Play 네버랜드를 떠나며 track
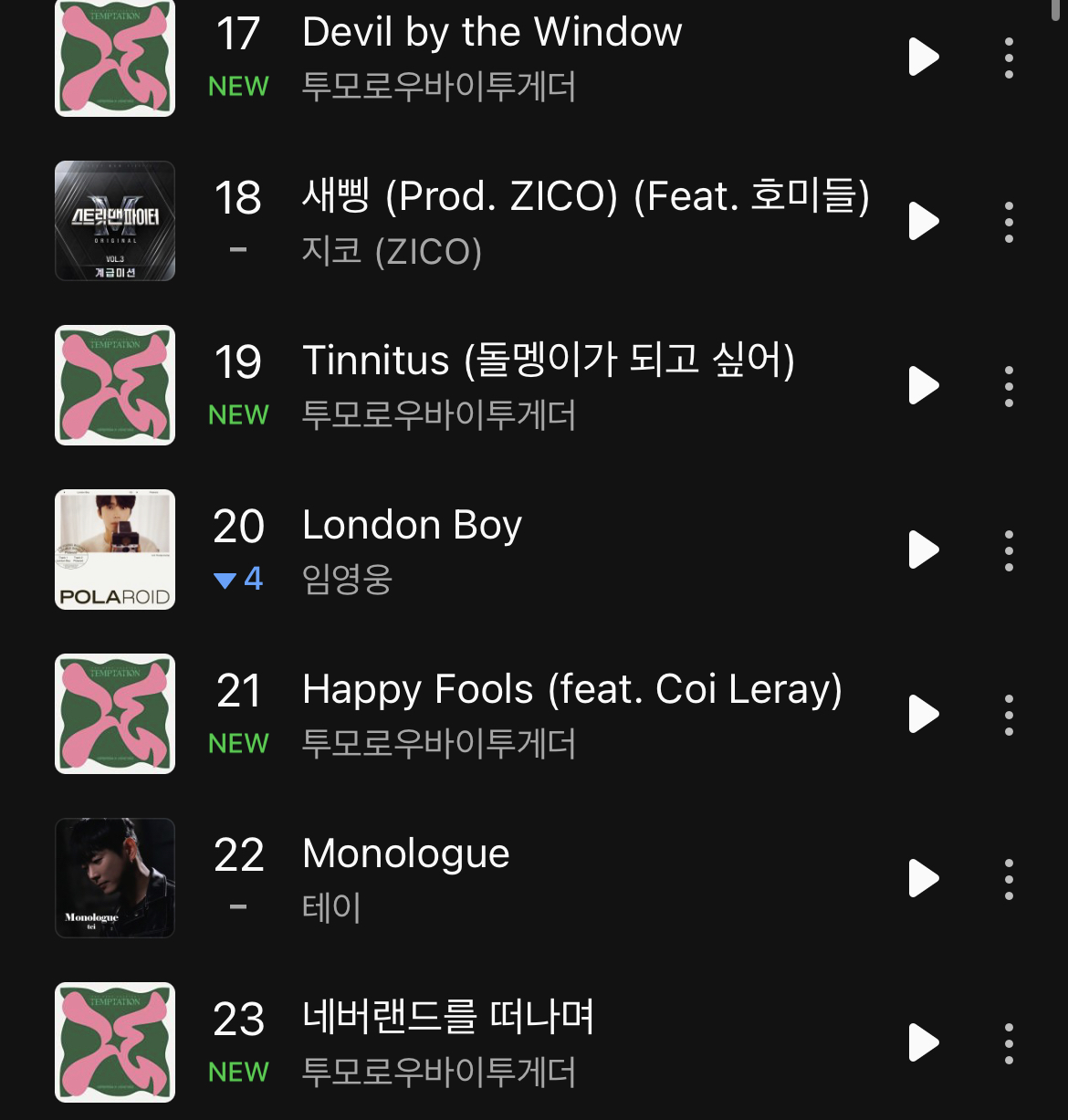The height and width of the screenshot is (1120, 1068). coord(923,1043)
